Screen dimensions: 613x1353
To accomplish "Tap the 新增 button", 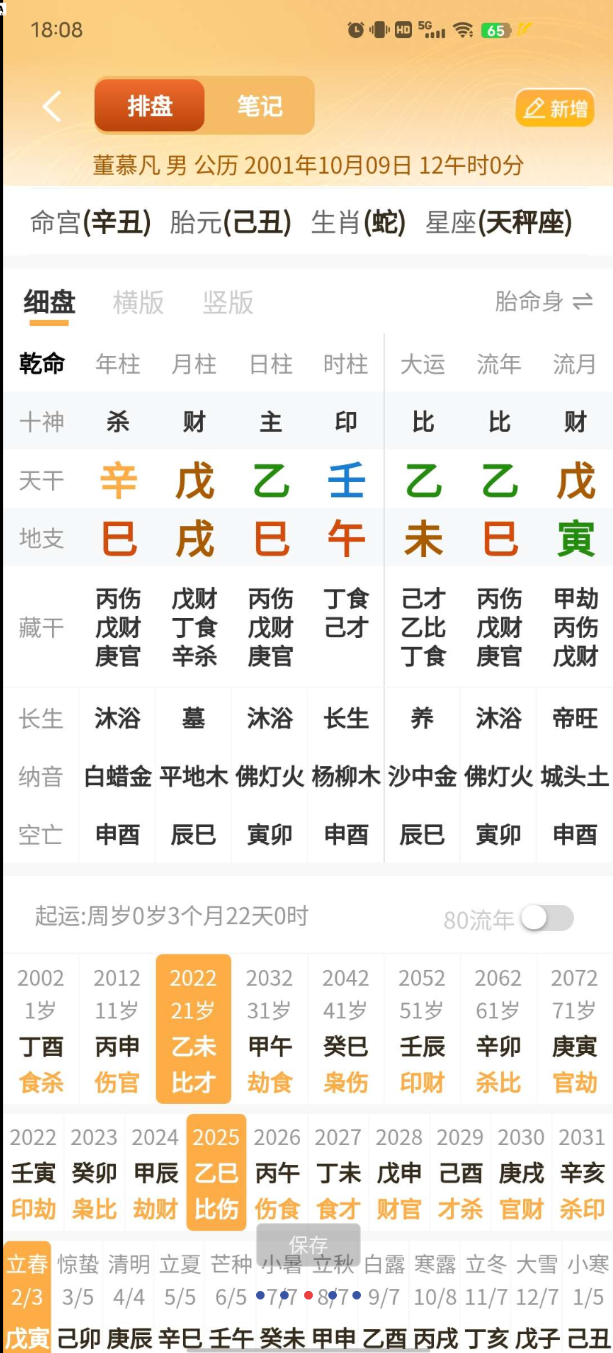I will pos(555,108).
